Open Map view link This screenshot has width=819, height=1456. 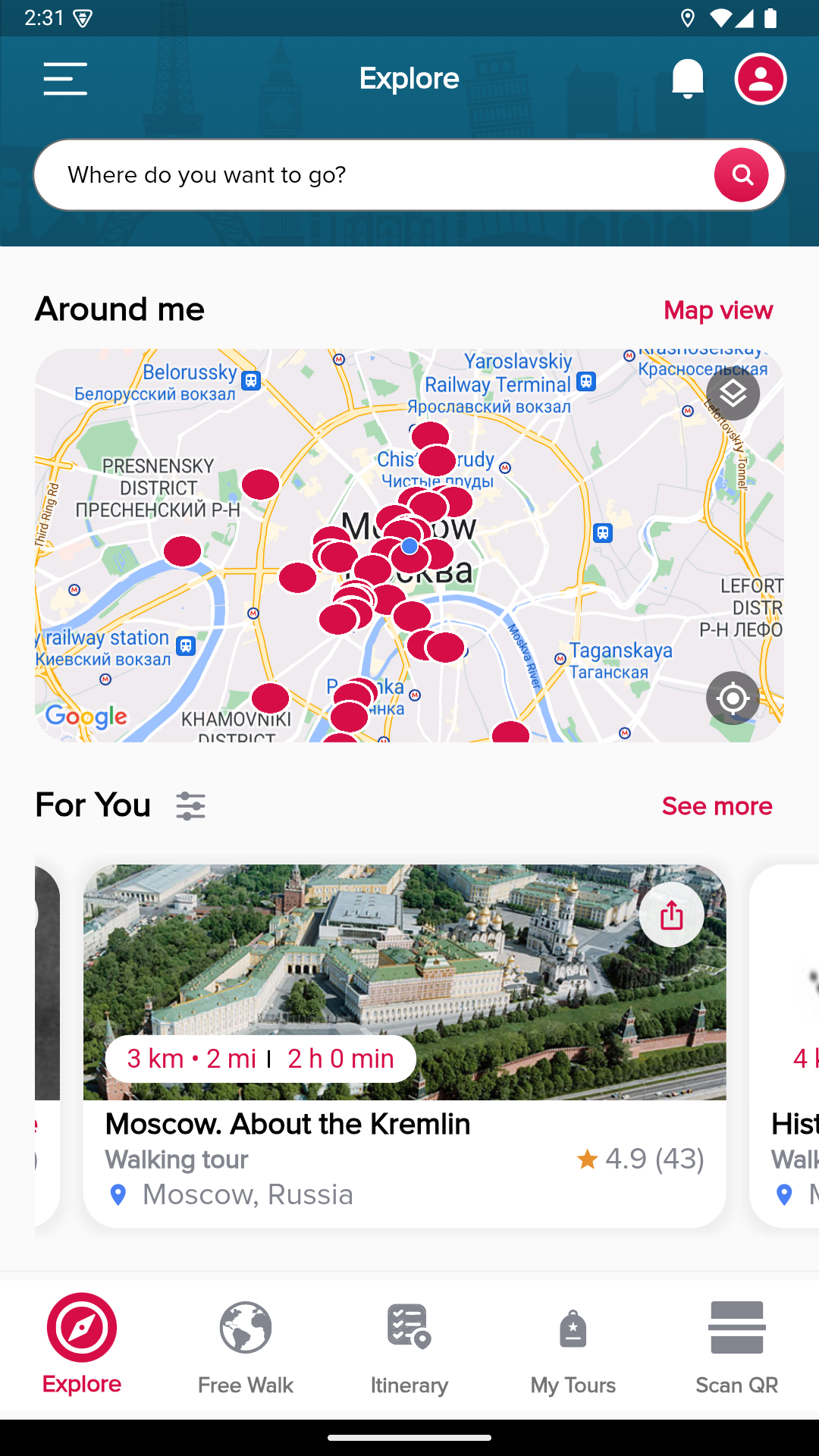pyautogui.click(x=718, y=310)
